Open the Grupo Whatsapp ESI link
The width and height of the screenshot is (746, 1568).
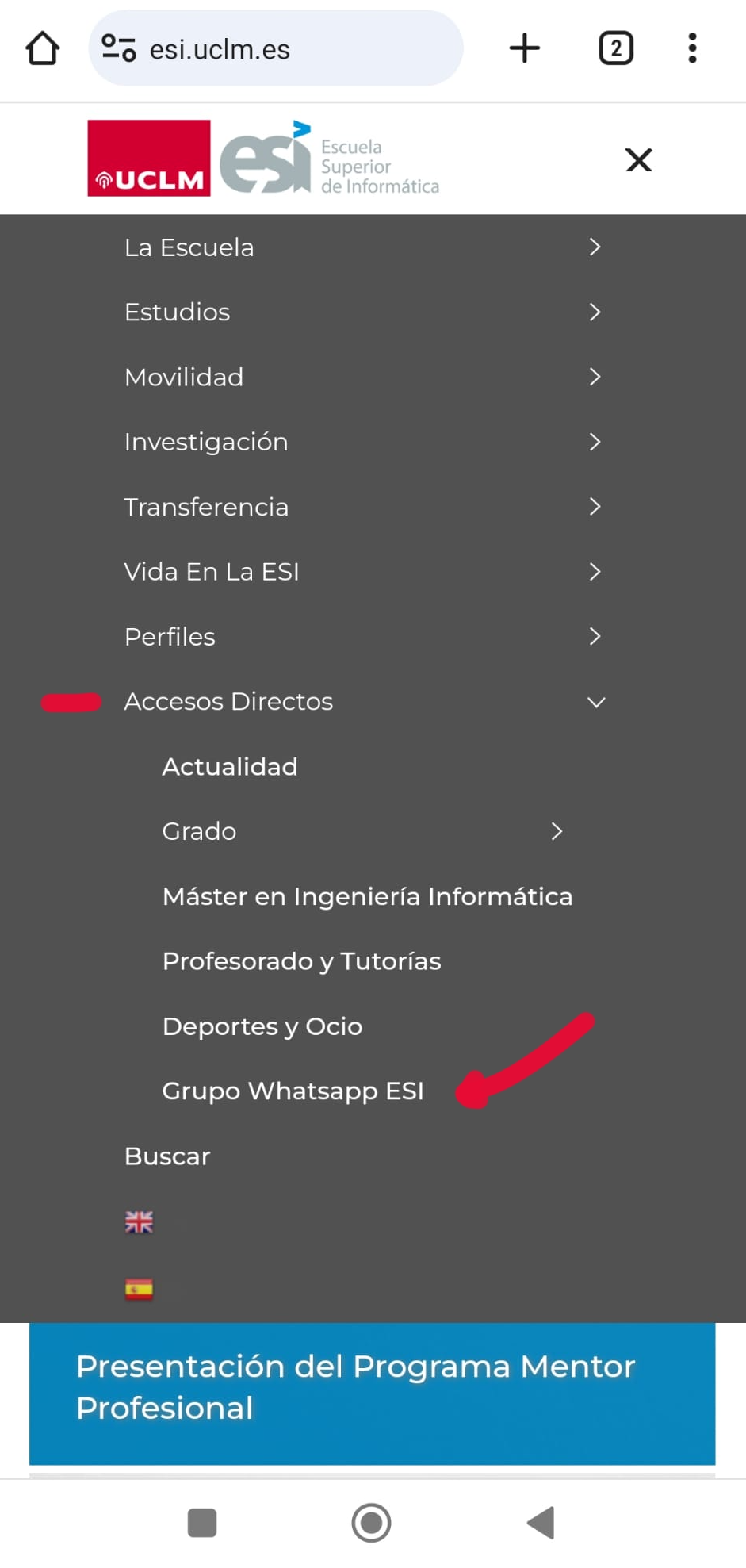(x=293, y=1091)
